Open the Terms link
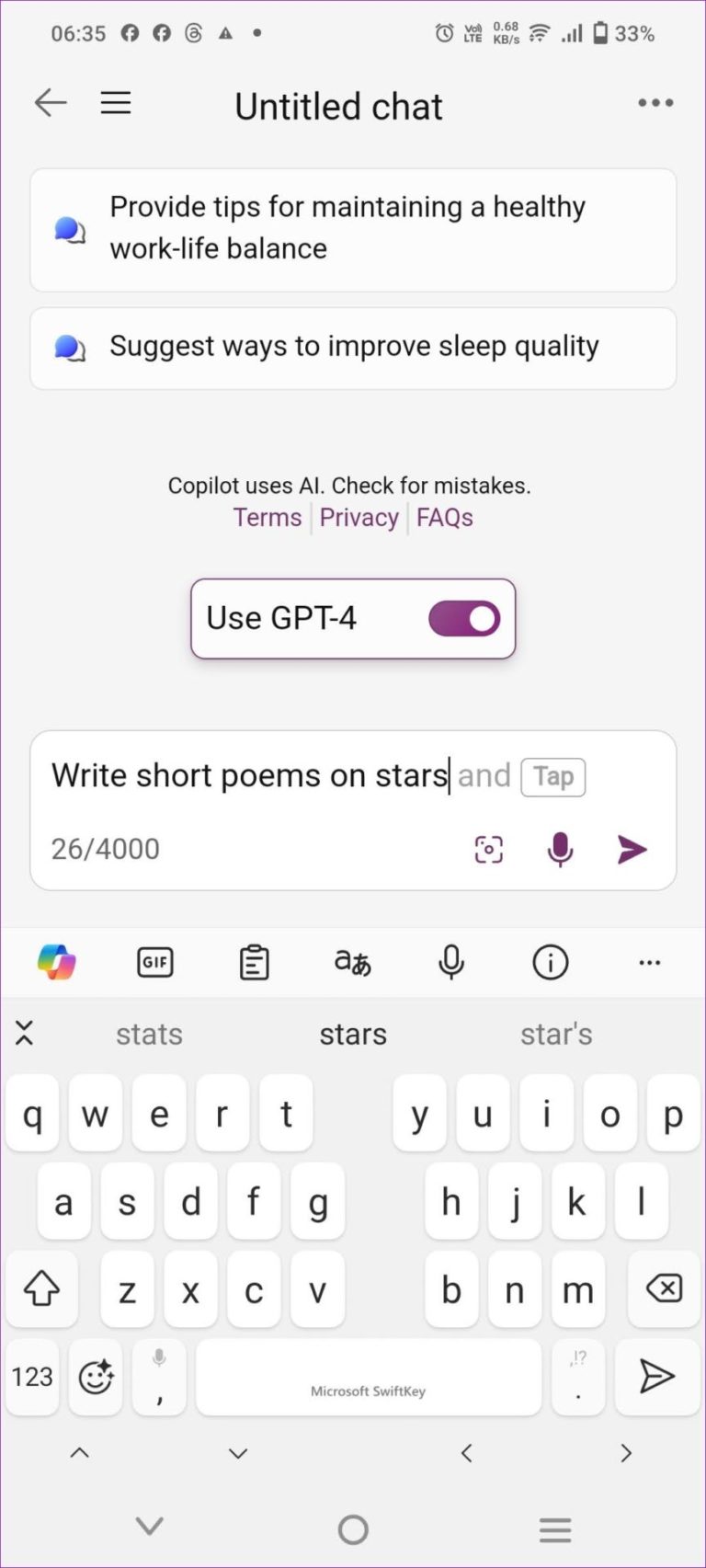This screenshot has height=1568, width=706. pyautogui.click(x=268, y=518)
